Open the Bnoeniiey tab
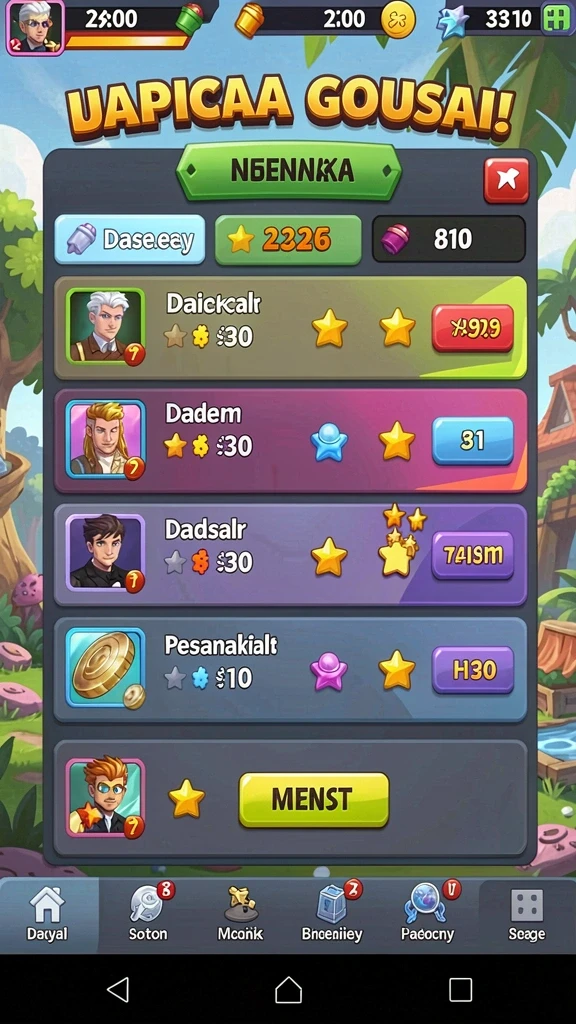576x1024 pixels. (x=332, y=915)
